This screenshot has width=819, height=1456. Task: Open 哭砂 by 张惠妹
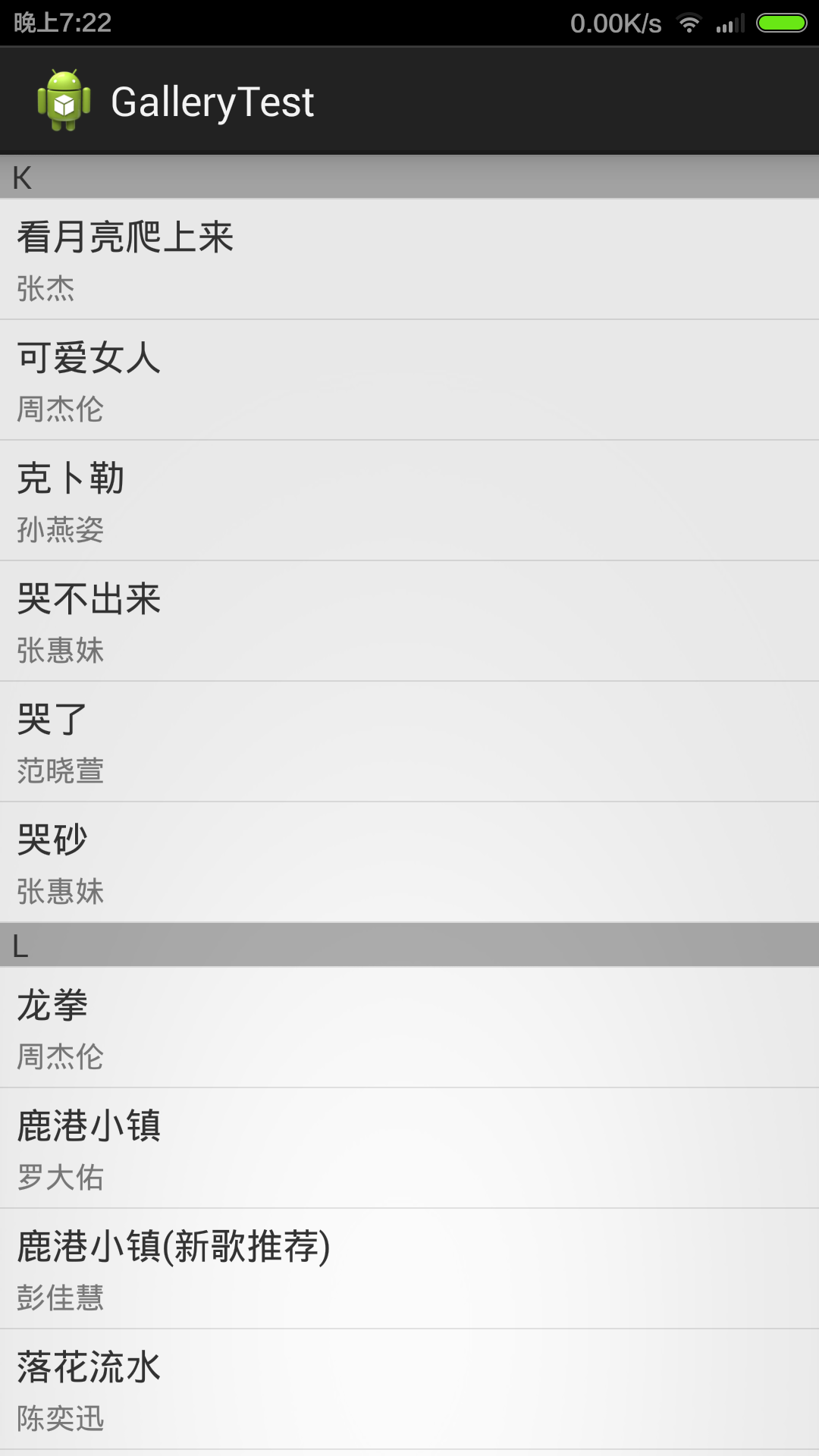[x=409, y=862]
